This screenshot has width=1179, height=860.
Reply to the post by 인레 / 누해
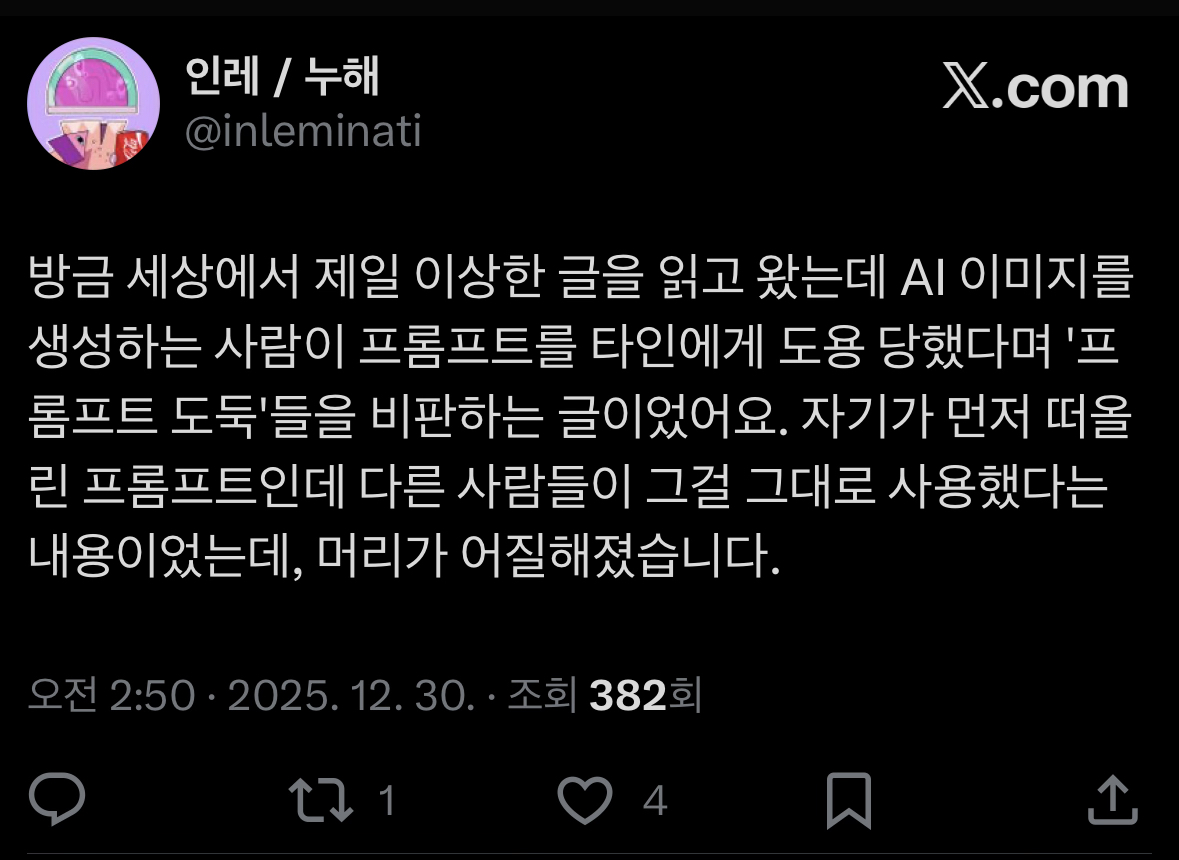[57, 799]
